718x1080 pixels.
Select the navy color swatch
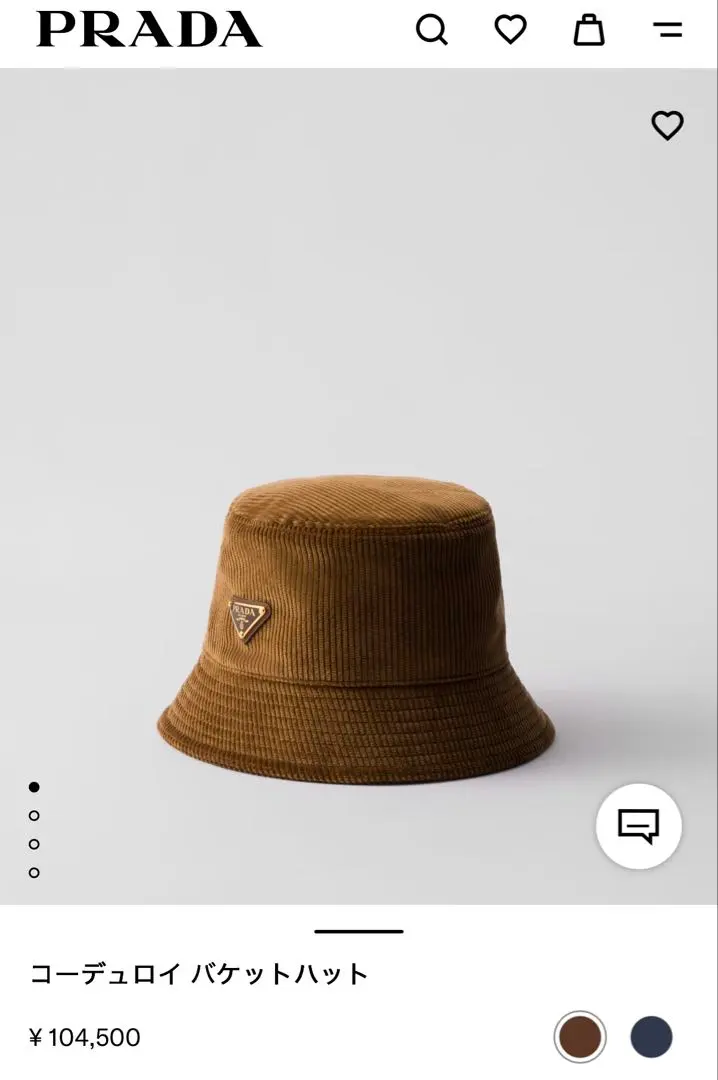(651, 1037)
